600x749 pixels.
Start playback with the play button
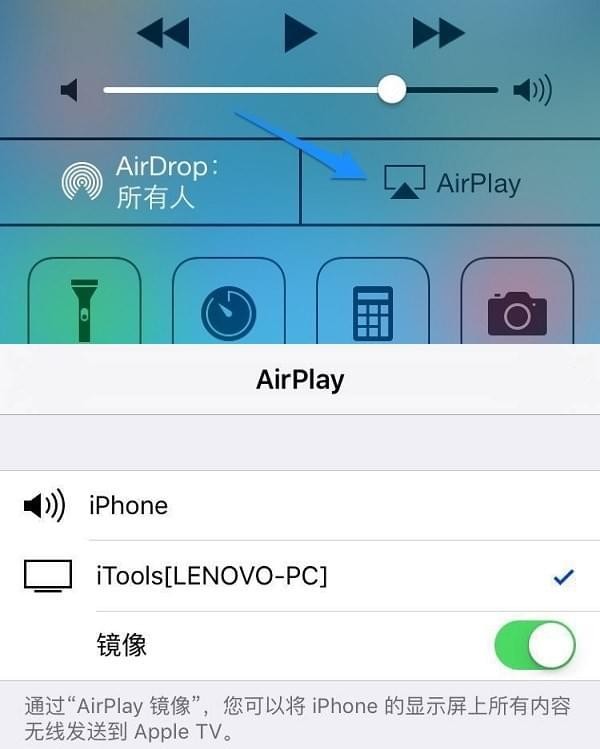299,32
